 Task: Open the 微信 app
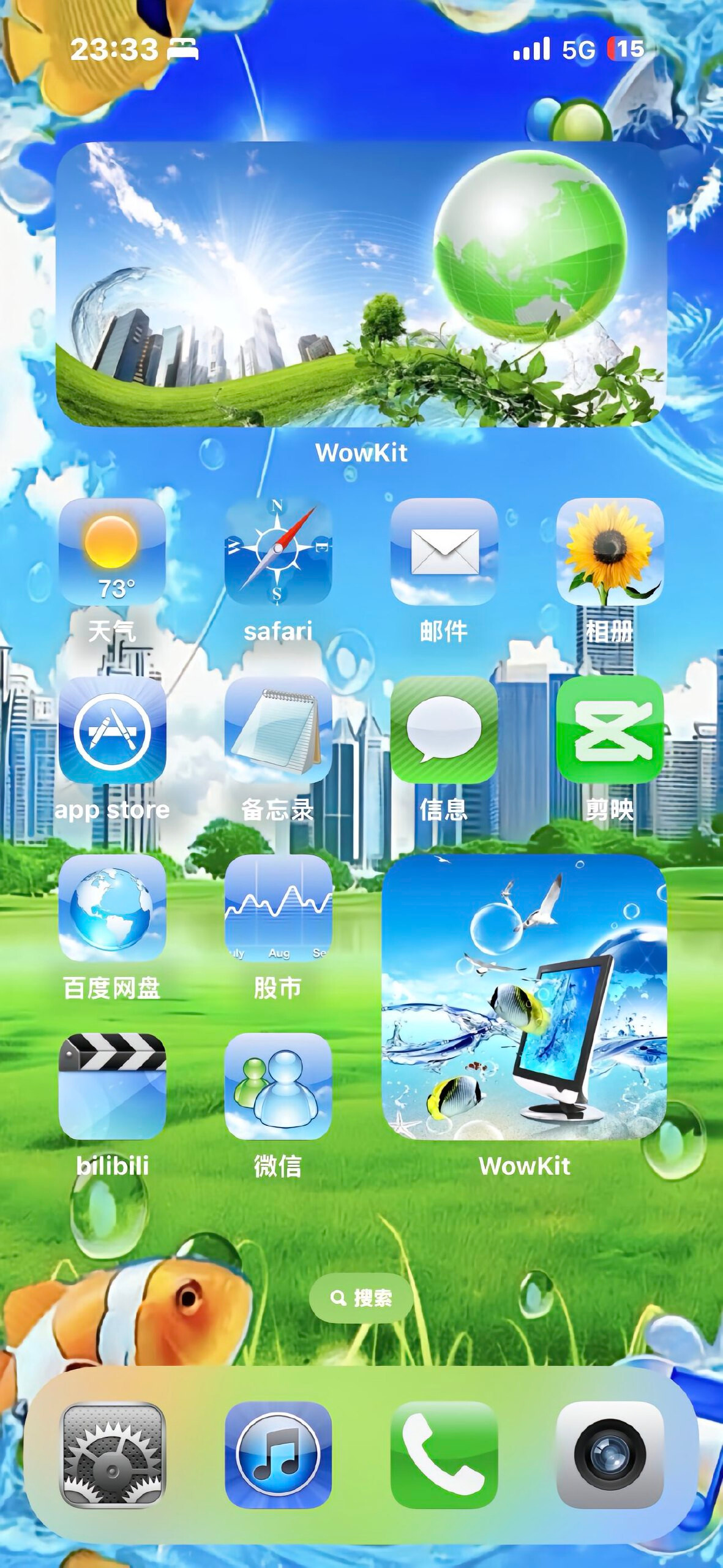tap(278, 1087)
